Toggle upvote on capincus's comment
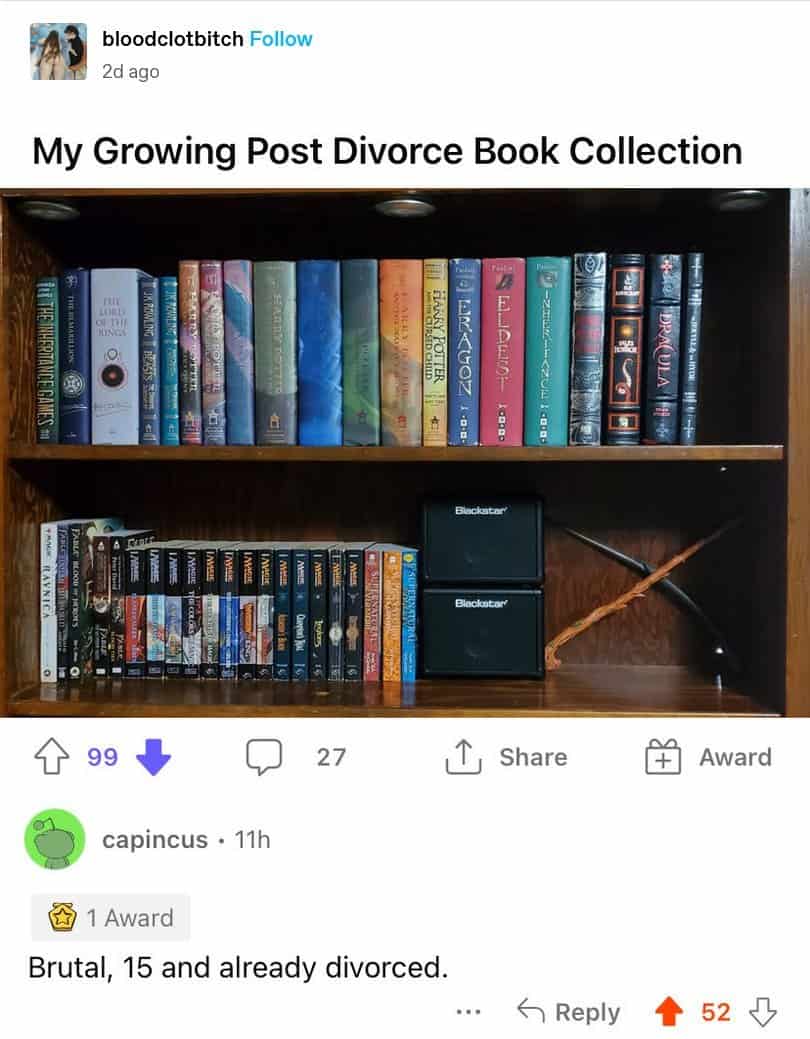The image size is (810, 1039). [668, 1012]
